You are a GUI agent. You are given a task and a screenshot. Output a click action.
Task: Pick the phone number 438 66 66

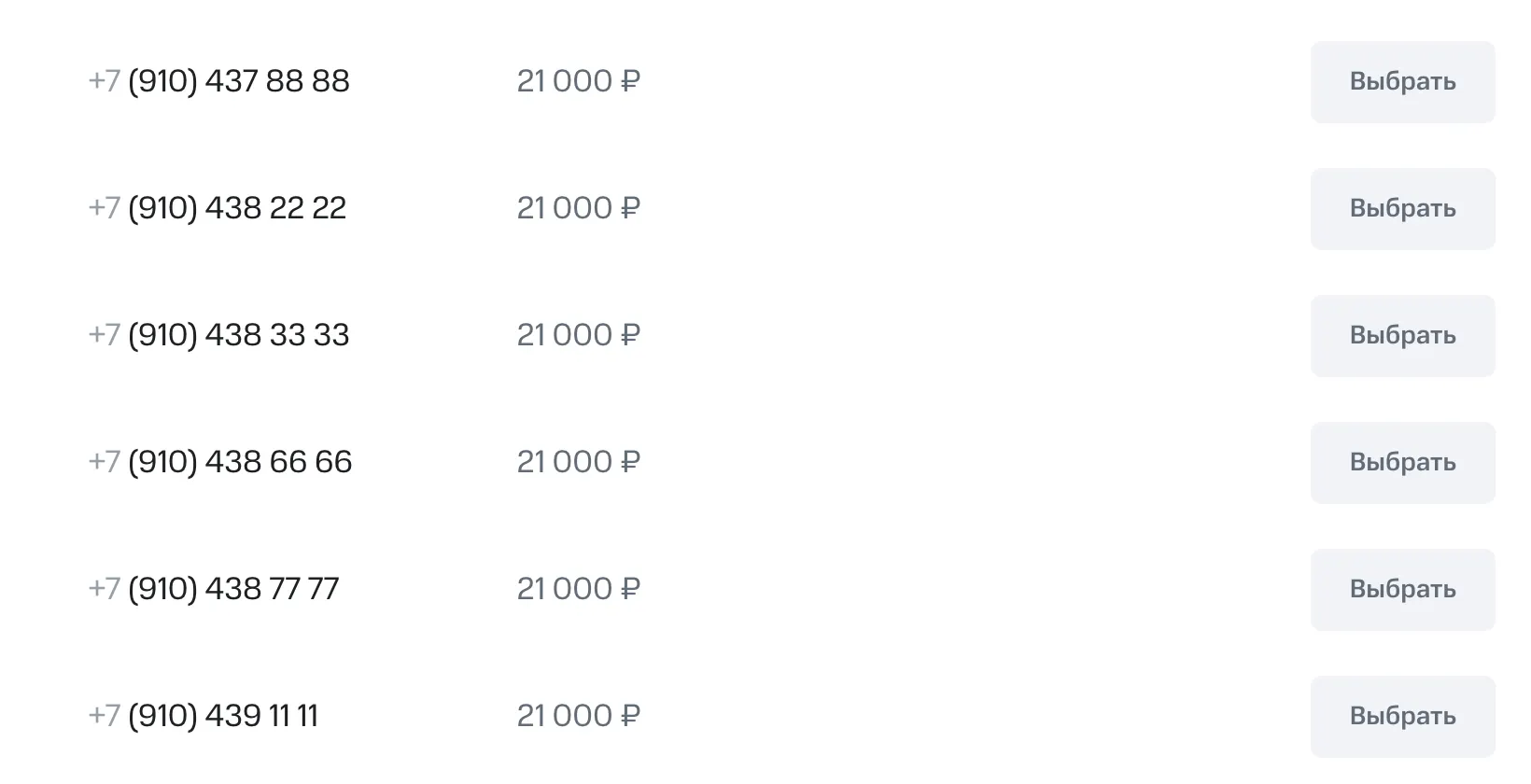click(x=1402, y=463)
